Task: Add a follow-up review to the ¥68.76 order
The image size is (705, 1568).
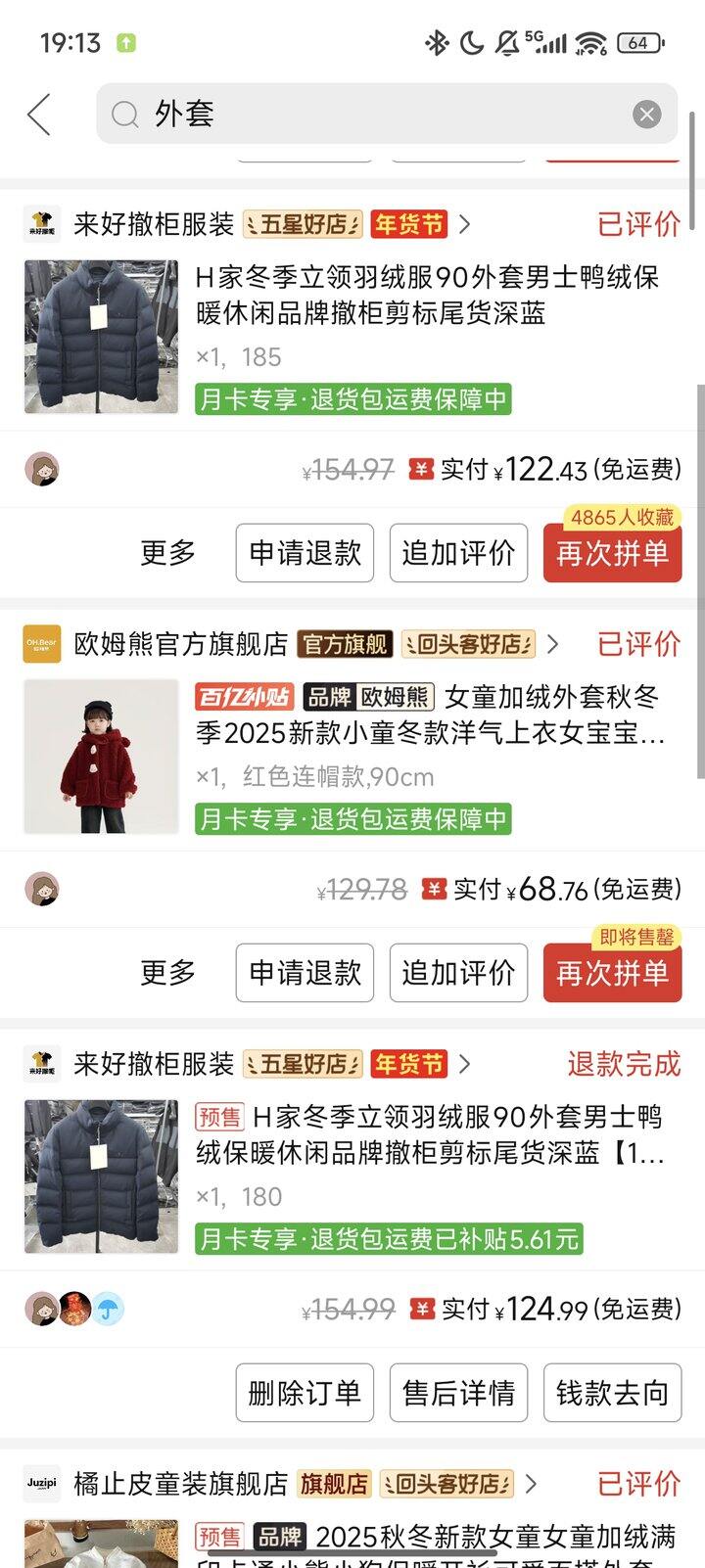Action: pyautogui.click(x=458, y=973)
